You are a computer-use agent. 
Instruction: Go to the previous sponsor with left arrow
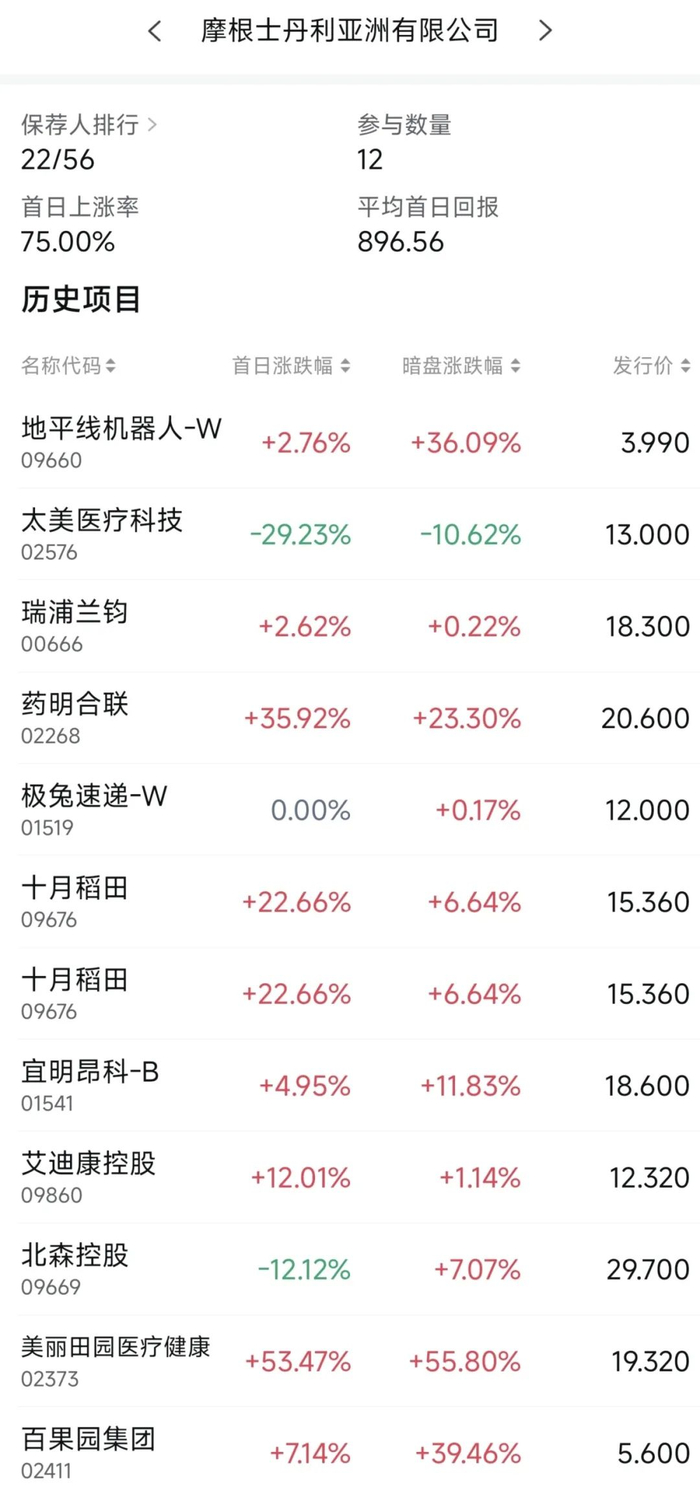(x=154, y=31)
